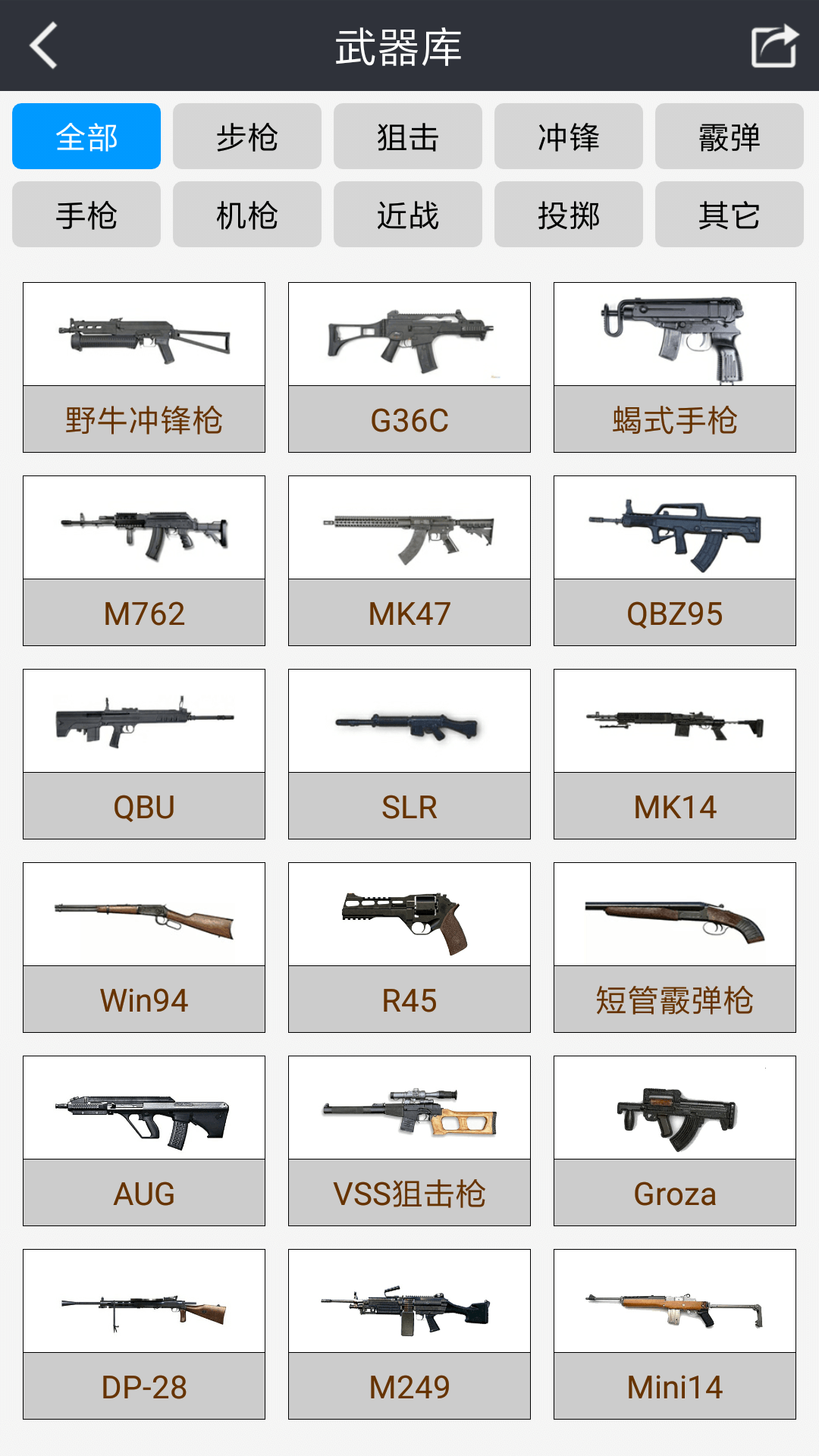Screen dimensions: 819x1456
Task: Switch to 投掷 weapons
Action: [x=568, y=215]
